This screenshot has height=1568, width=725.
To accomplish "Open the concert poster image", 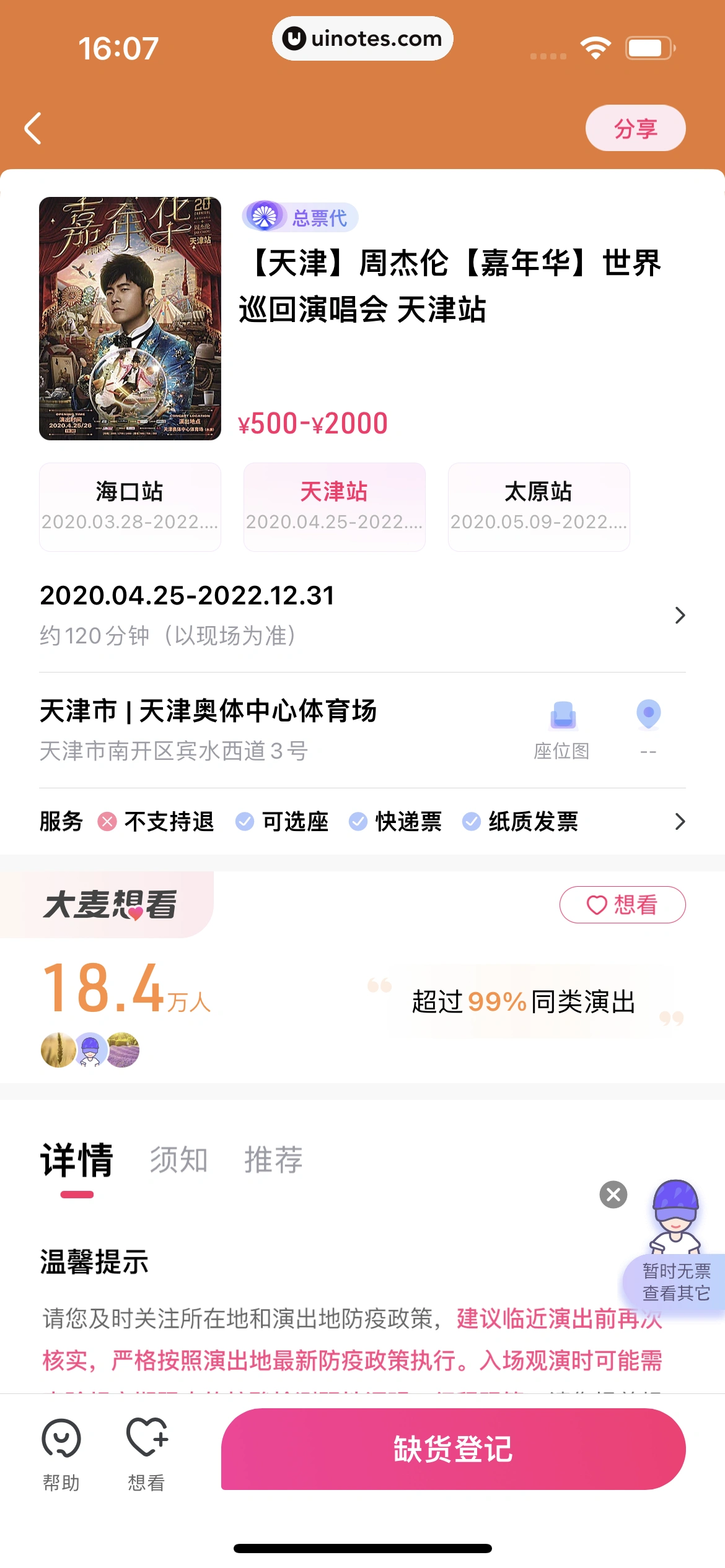I will 130,318.
